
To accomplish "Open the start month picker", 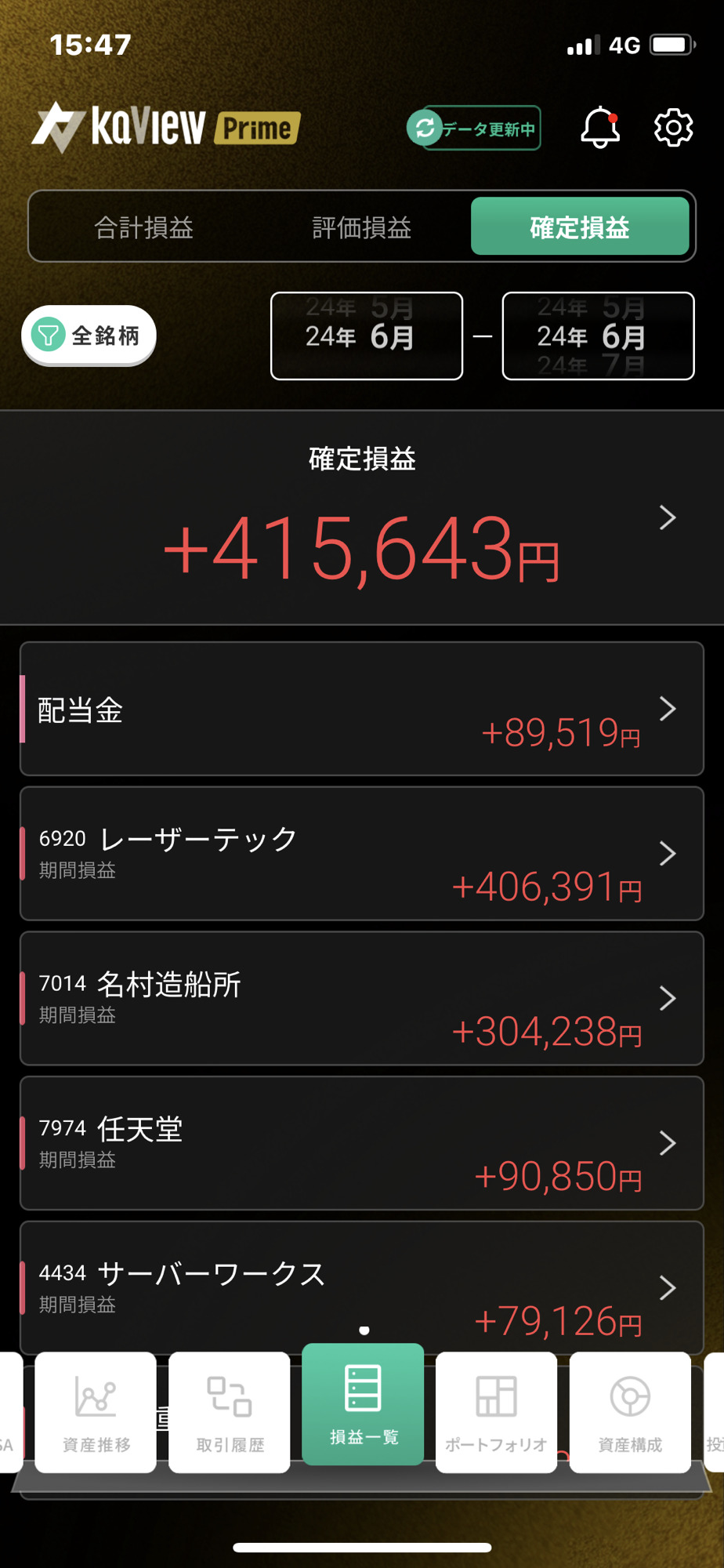I will (366, 336).
